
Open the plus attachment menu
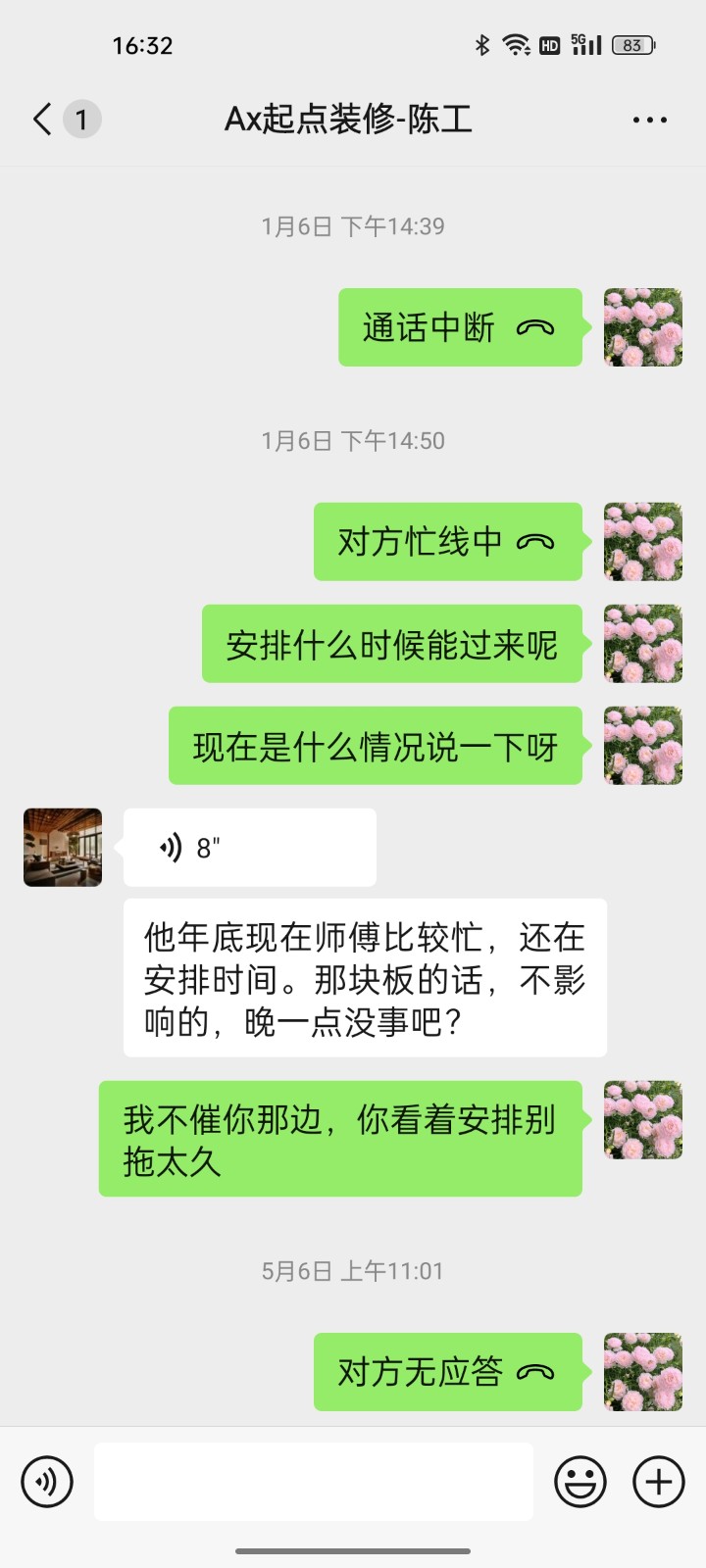point(658,1481)
